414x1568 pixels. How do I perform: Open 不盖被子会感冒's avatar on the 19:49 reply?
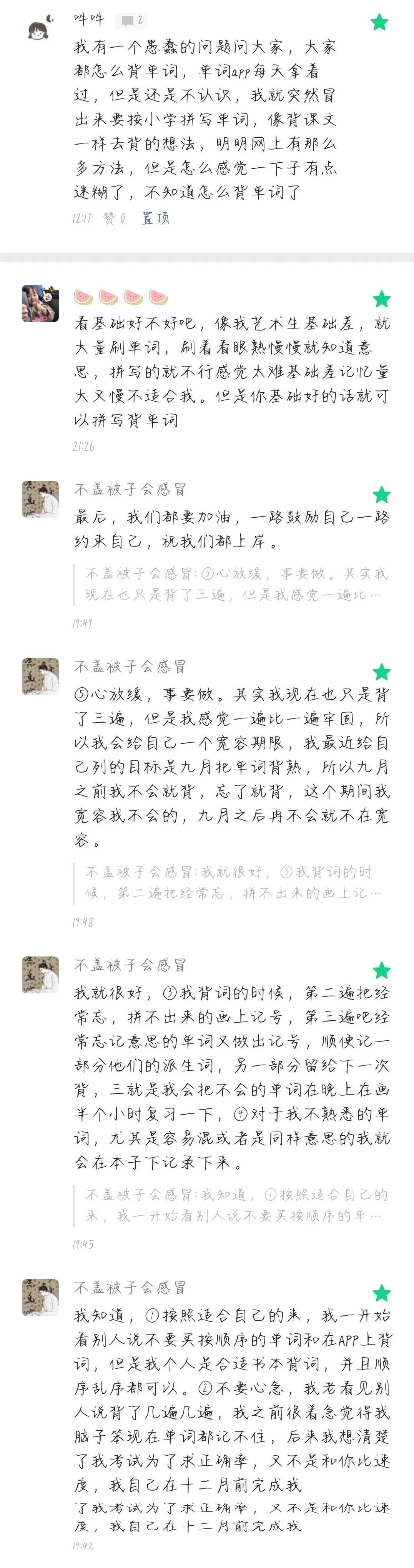point(40,498)
